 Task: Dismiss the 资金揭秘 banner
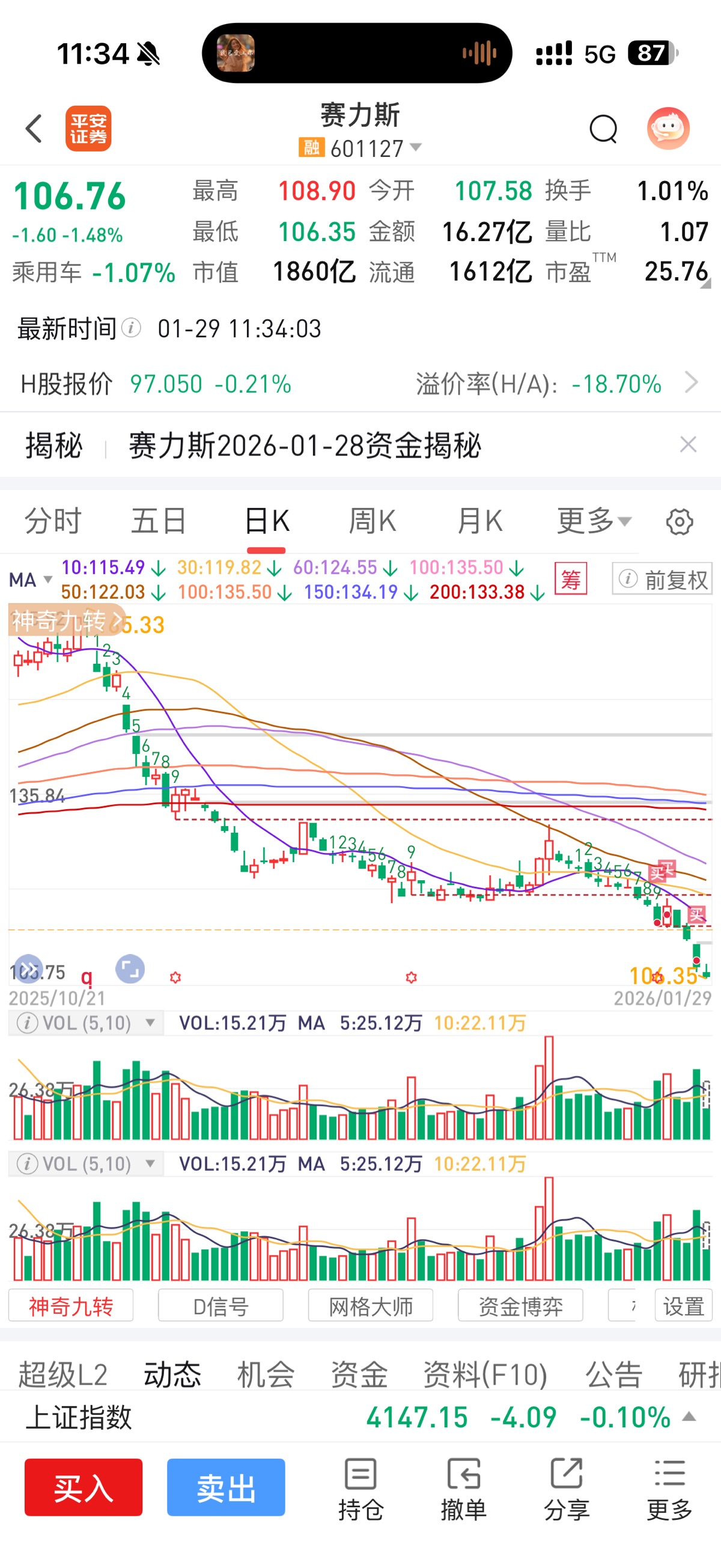pos(687,444)
